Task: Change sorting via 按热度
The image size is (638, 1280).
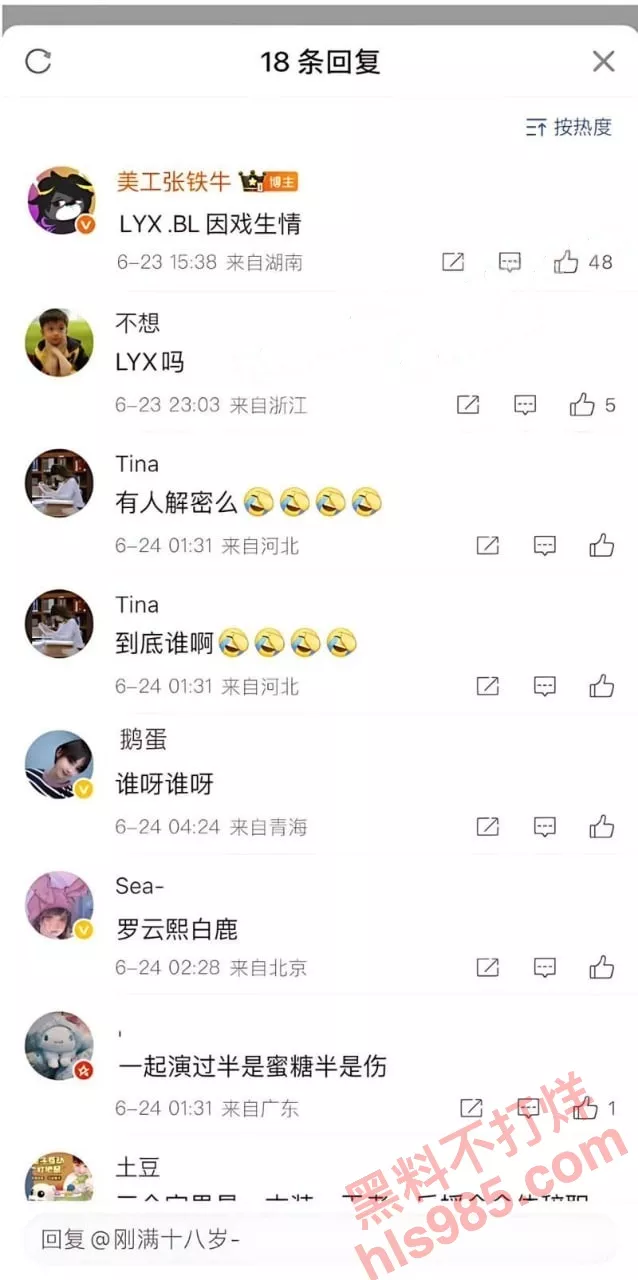Action: 569,127
